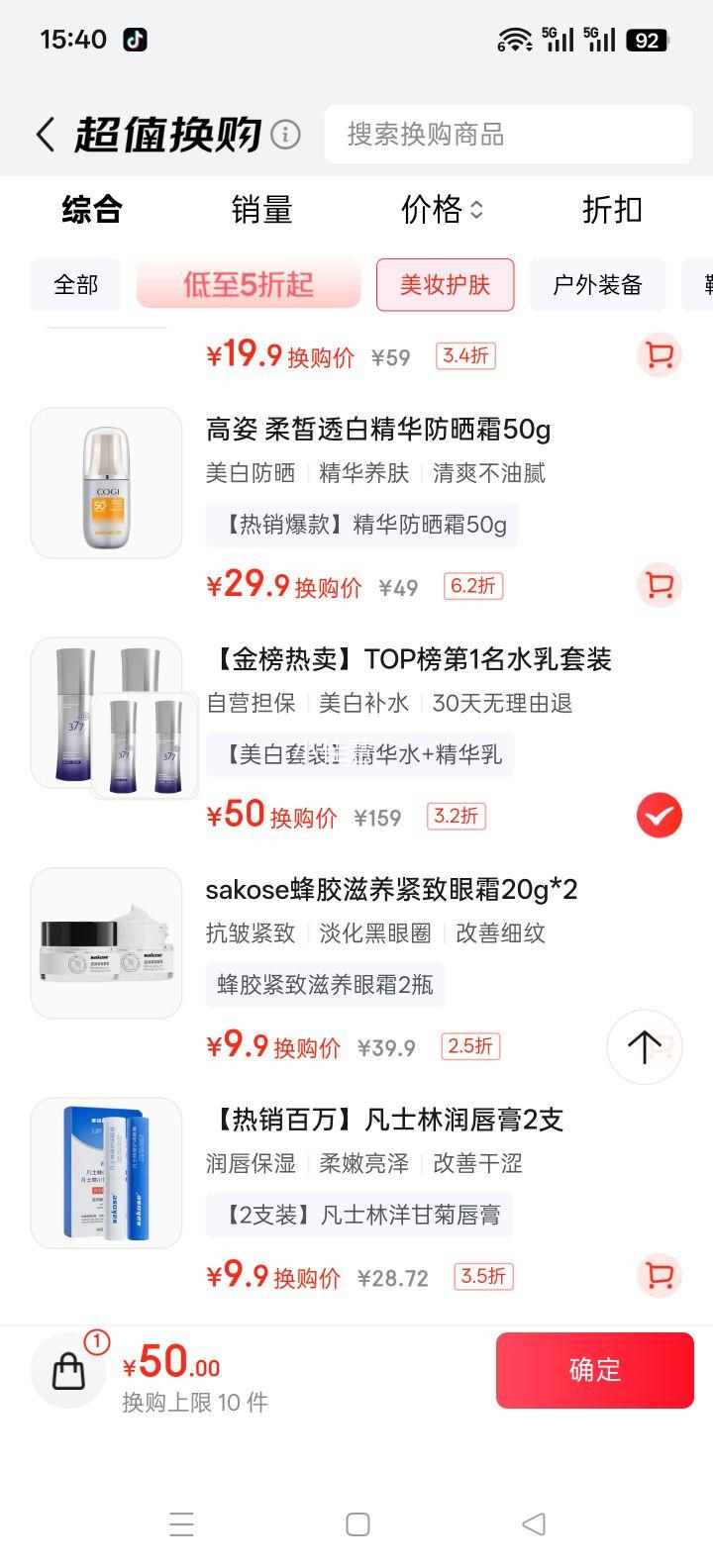Open 高姿 柔皙透白精华防晒霜50g product

pyautogui.click(x=377, y=430)
